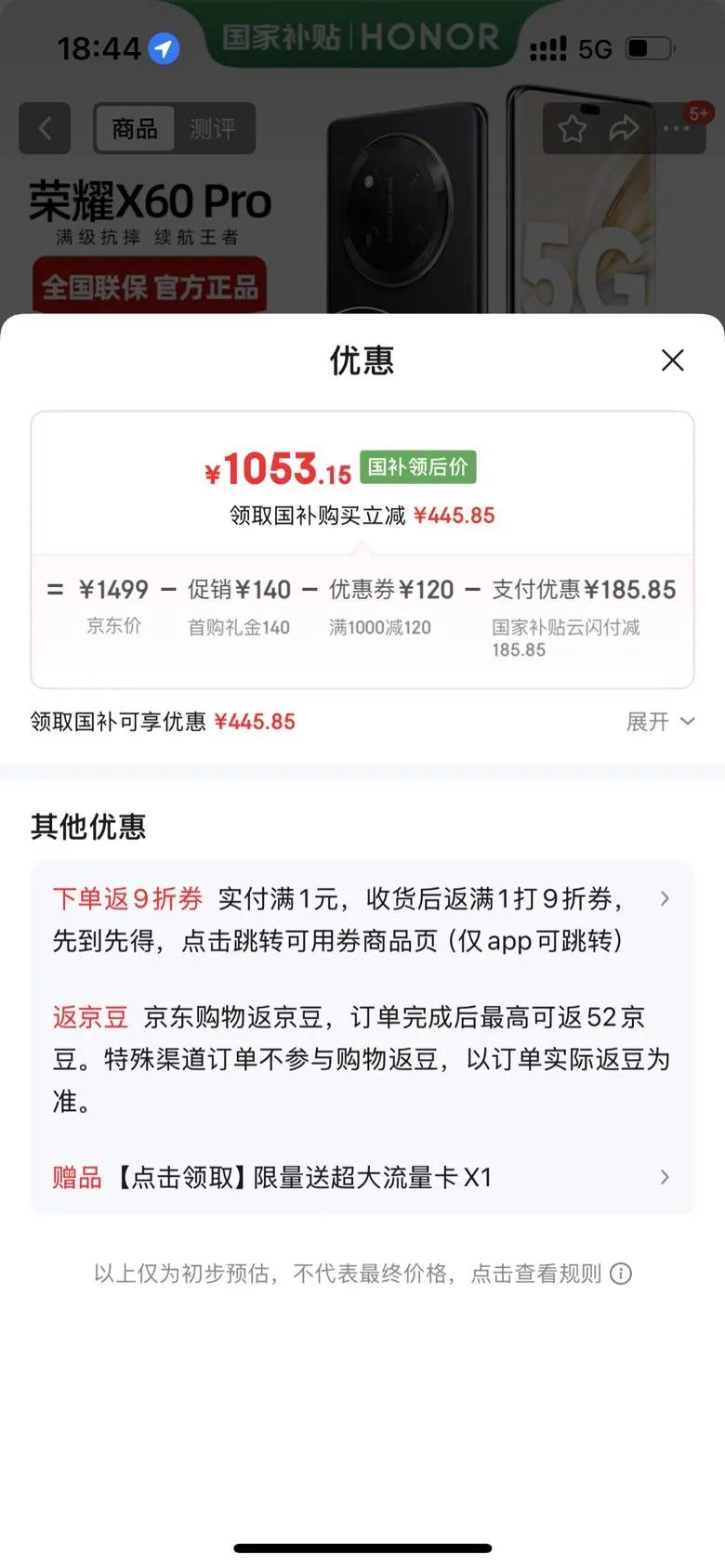Open the 下单返9折券 offer row

(x=362, y=920)
